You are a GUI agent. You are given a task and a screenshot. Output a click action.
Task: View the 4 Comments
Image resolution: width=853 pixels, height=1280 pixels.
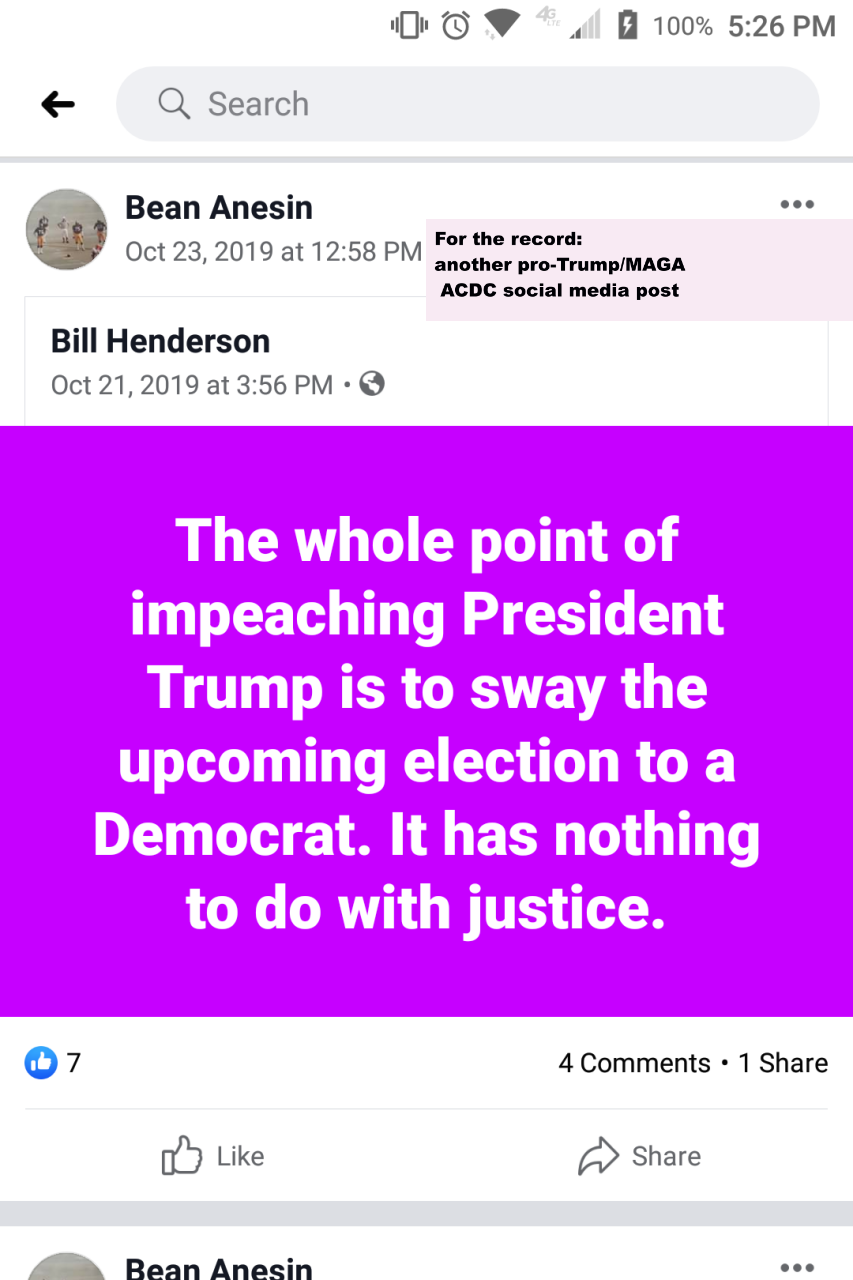point(634,1063)
